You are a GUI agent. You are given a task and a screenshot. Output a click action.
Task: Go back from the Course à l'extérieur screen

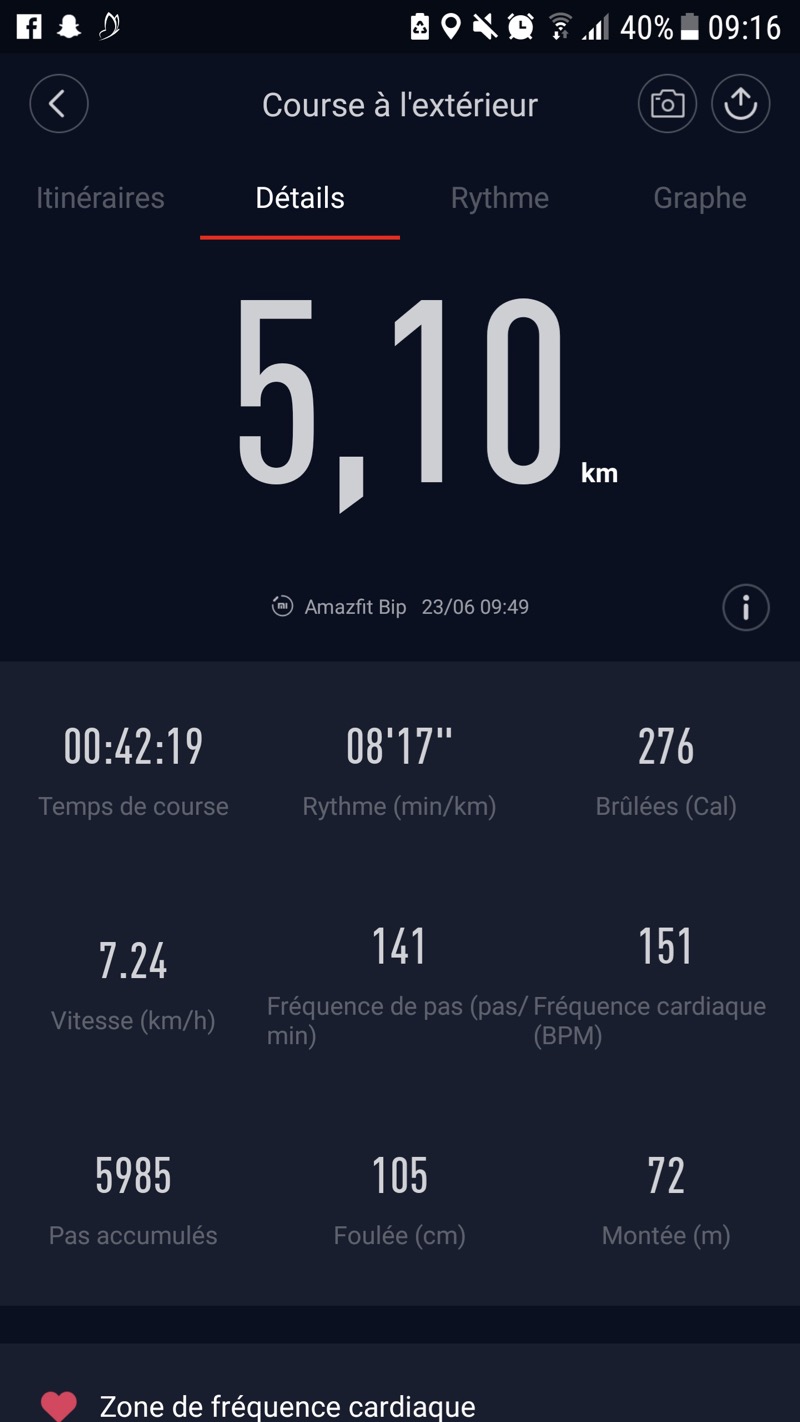tap(59, 104)
